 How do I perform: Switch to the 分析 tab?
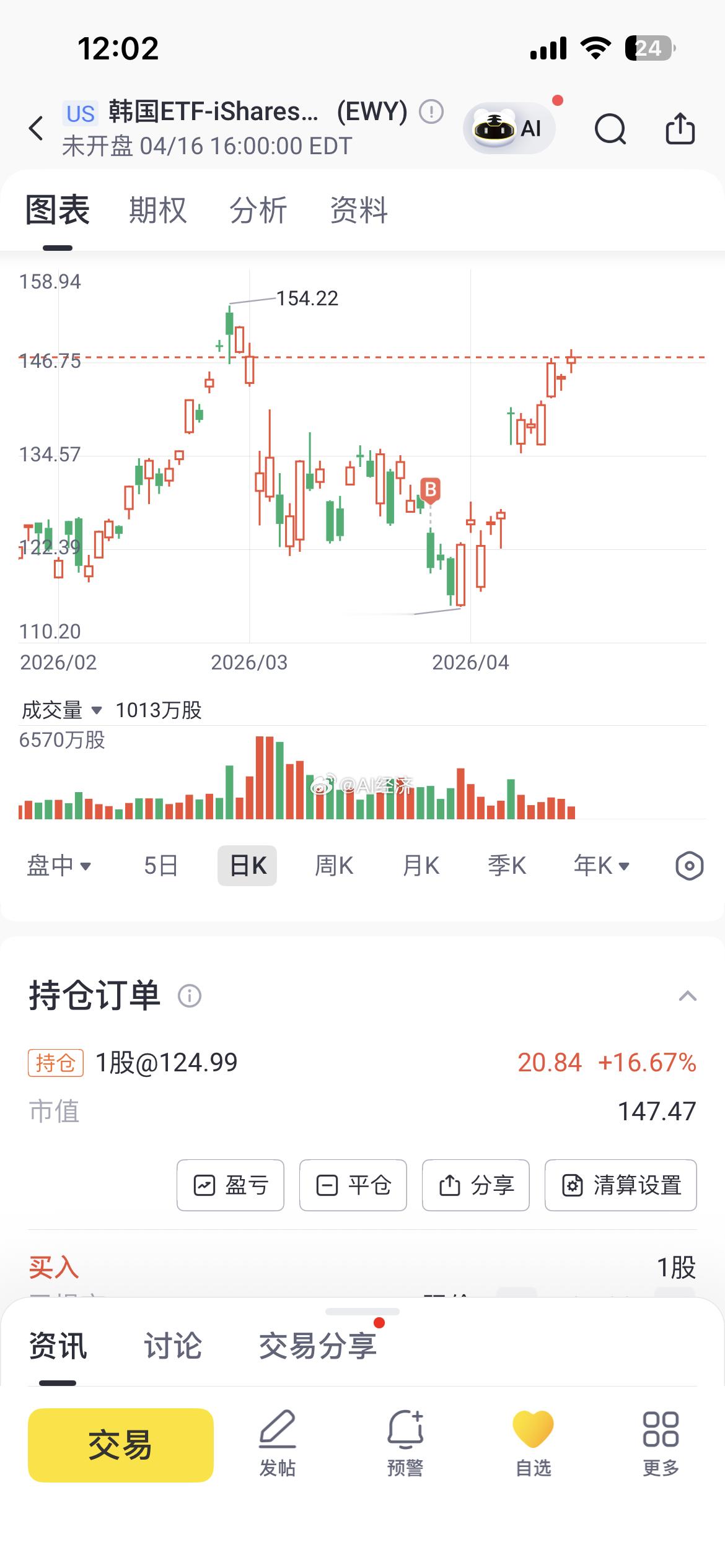tap(258, 210)
